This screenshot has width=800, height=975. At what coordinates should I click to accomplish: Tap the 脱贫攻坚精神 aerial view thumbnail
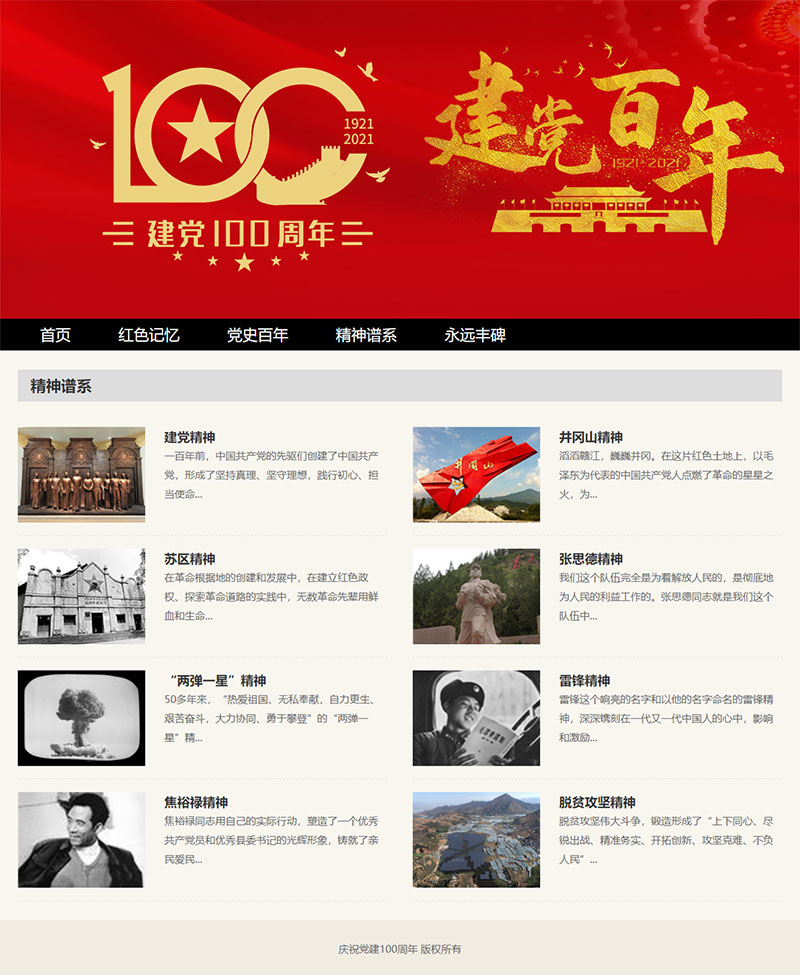pos(476,839)
